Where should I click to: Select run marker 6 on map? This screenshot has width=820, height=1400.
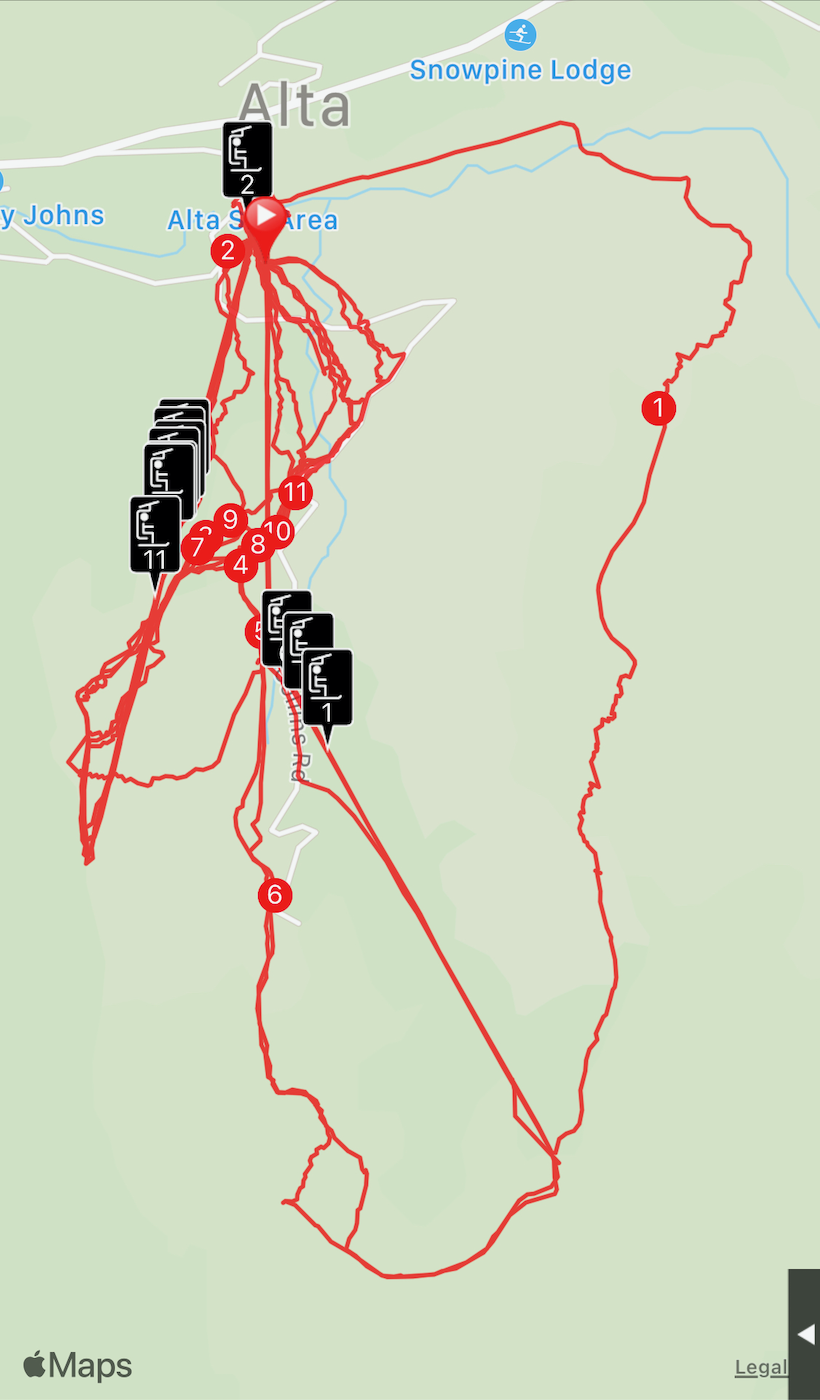tap(275, 894)
